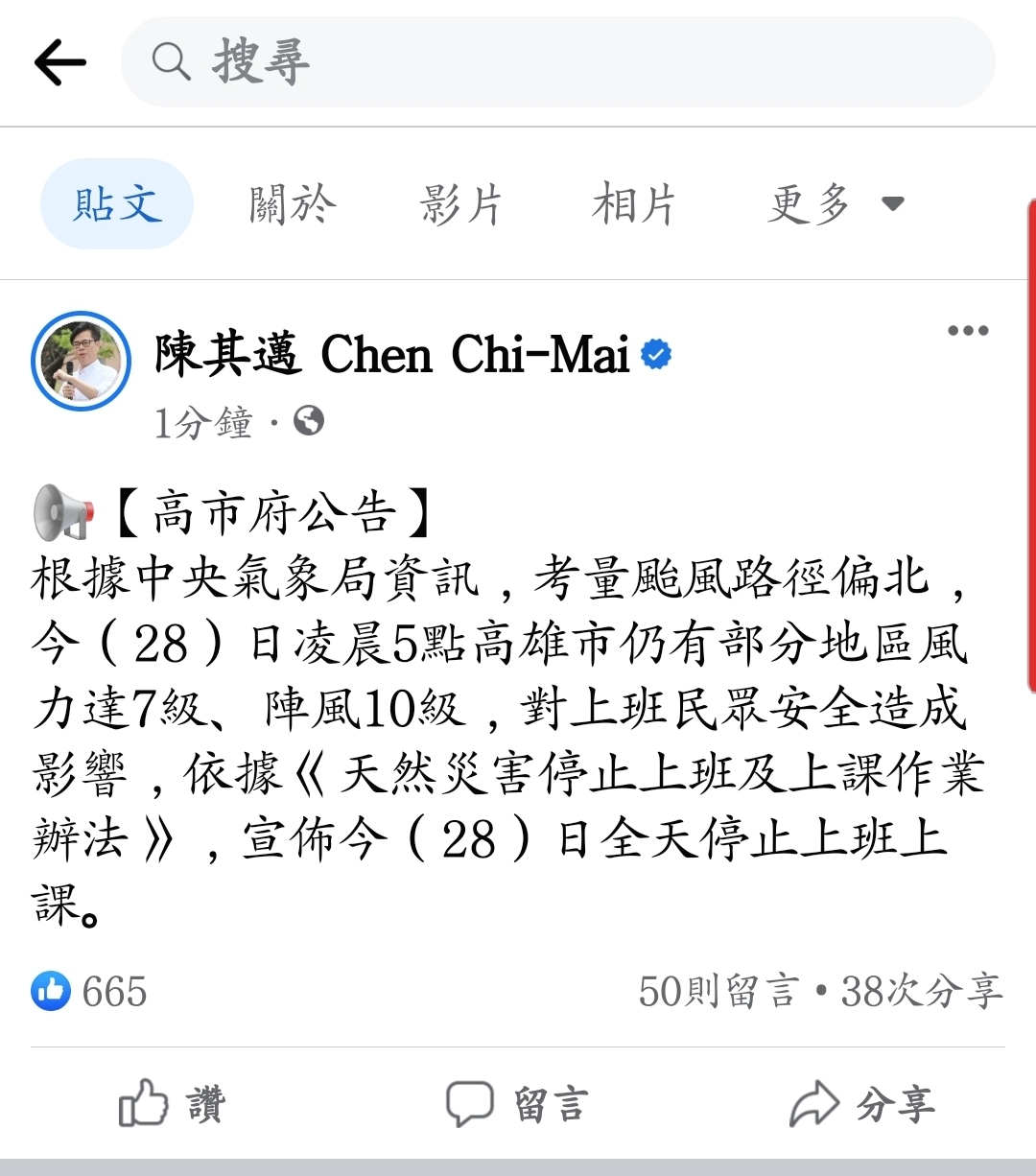Viewport: 1036px width, 1176px height.
Task: Open the 50則留言 comments
Action: click(x=718, y=991)
